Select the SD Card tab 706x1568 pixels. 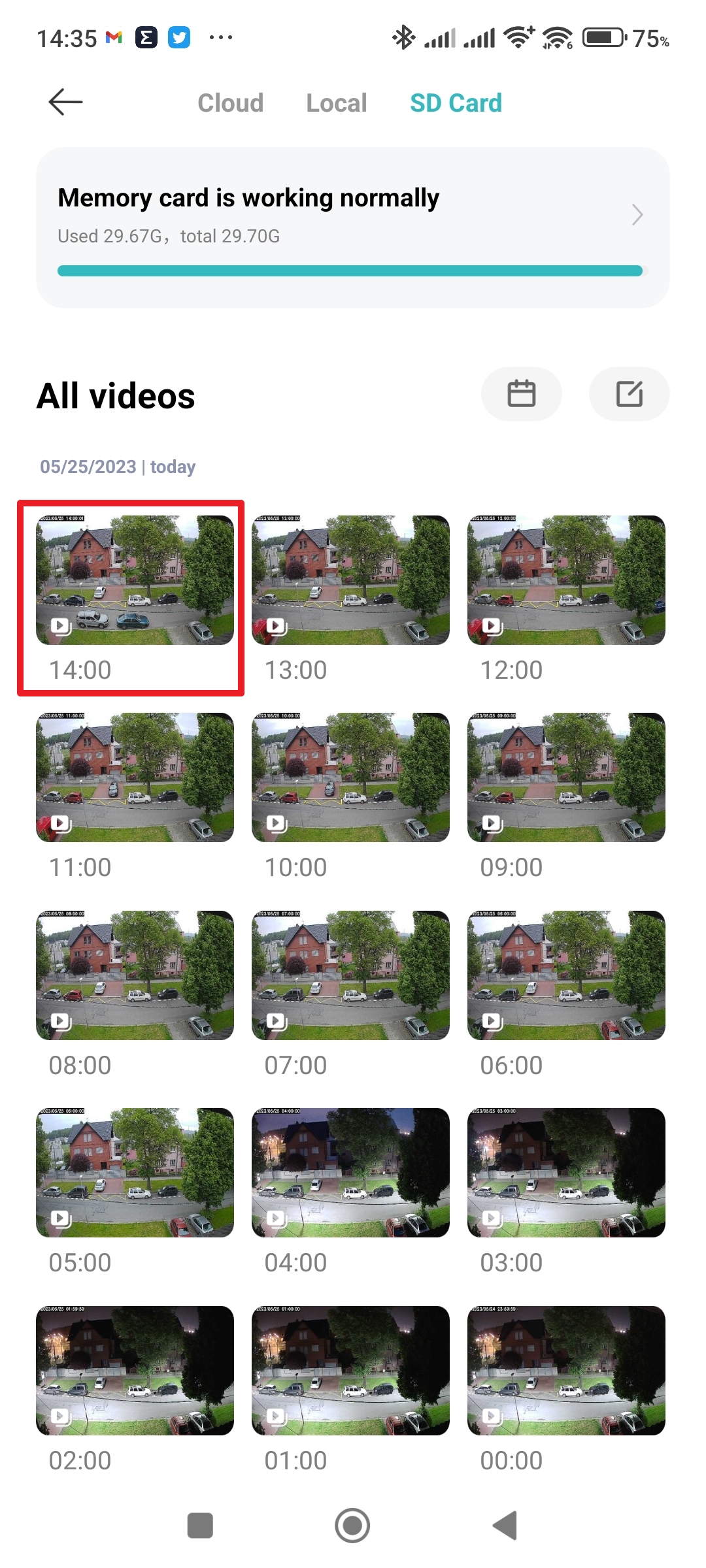tap(456, 103)
